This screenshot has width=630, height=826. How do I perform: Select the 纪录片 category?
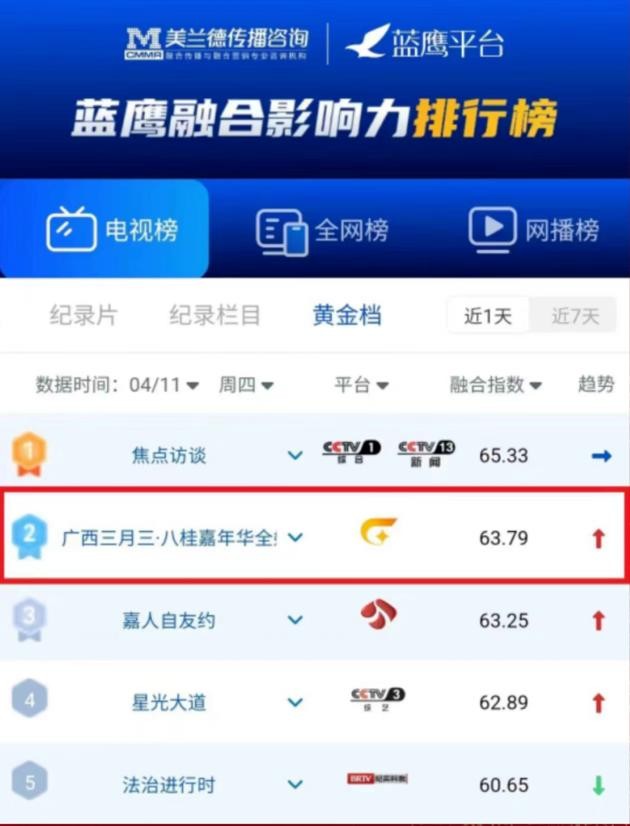(83, 316)
